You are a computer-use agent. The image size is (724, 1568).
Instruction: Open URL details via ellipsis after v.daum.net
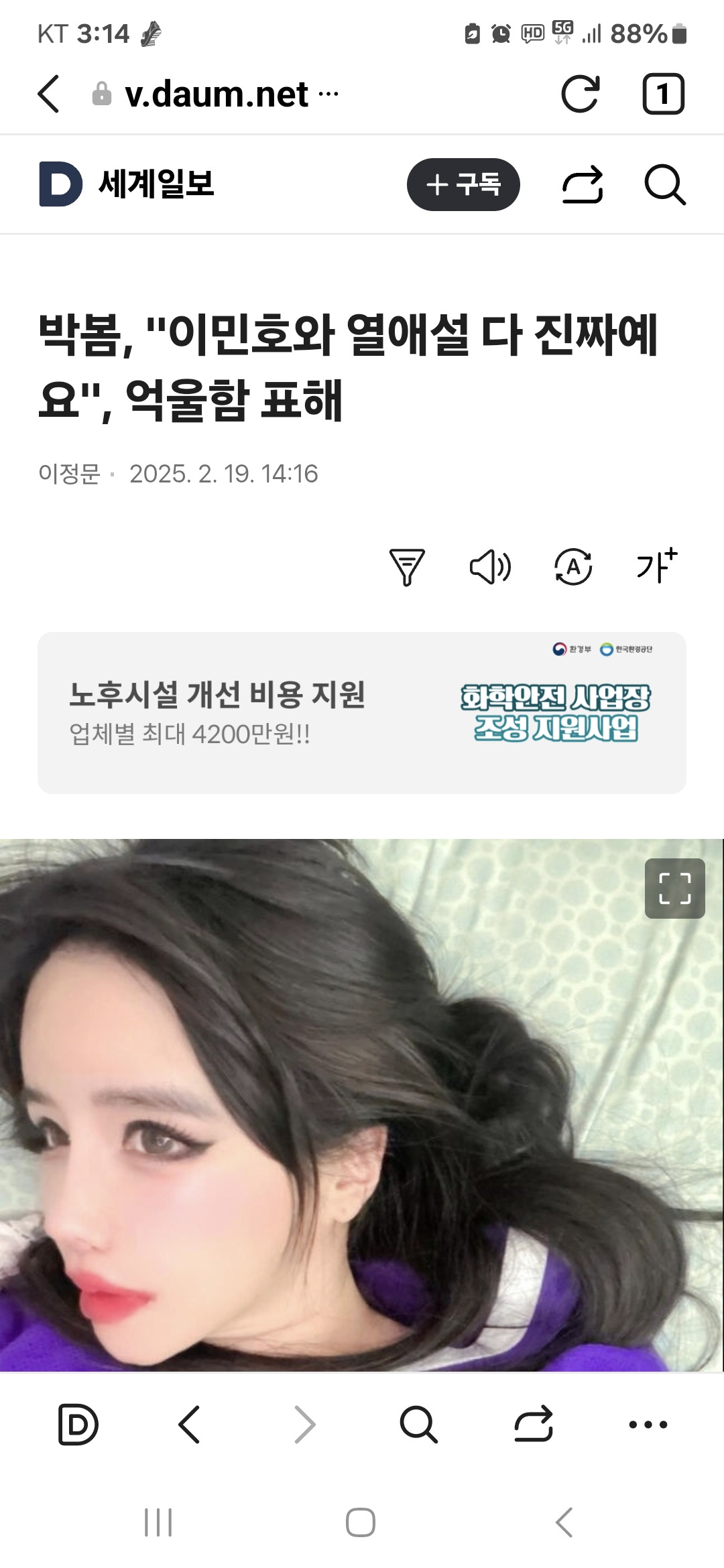(x=328, y=94)
